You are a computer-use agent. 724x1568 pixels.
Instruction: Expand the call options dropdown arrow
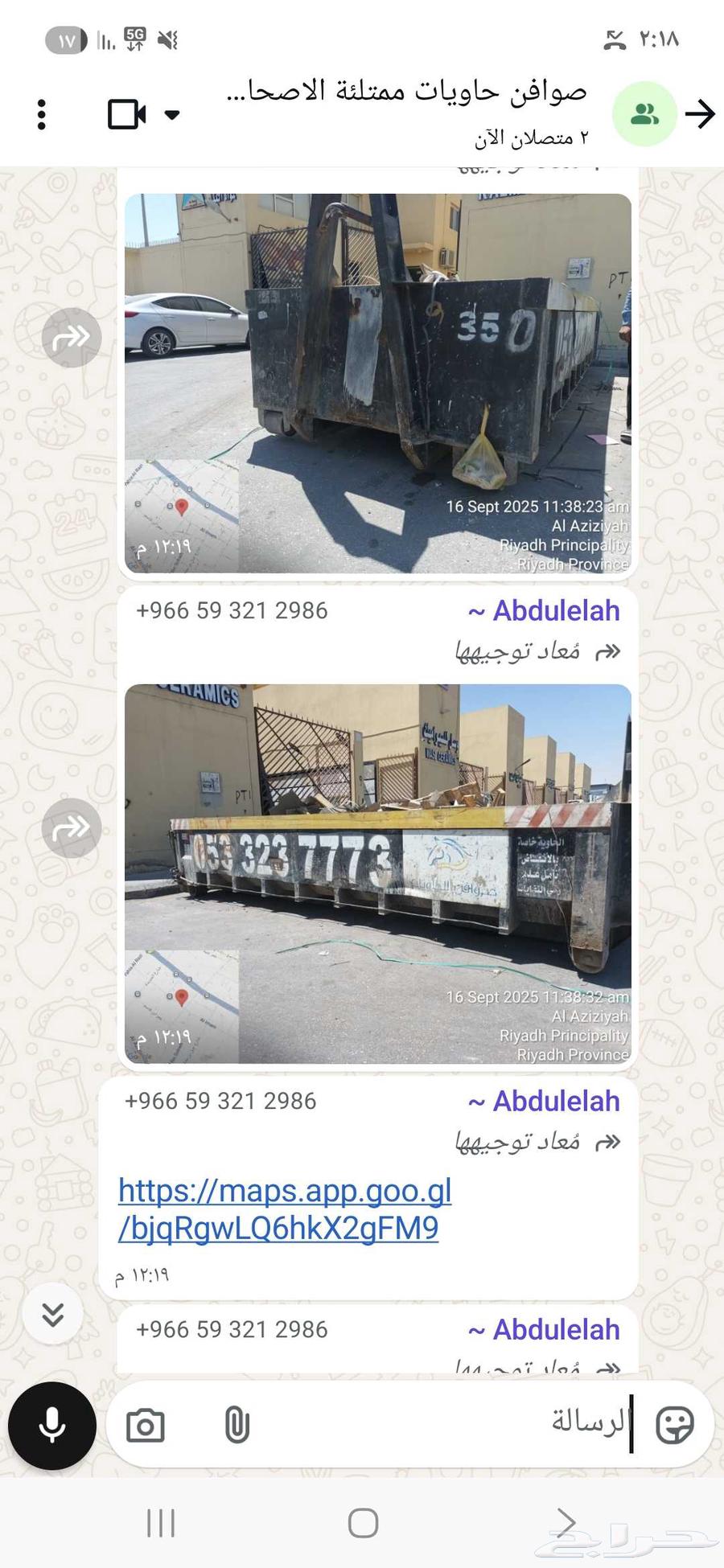171,114
